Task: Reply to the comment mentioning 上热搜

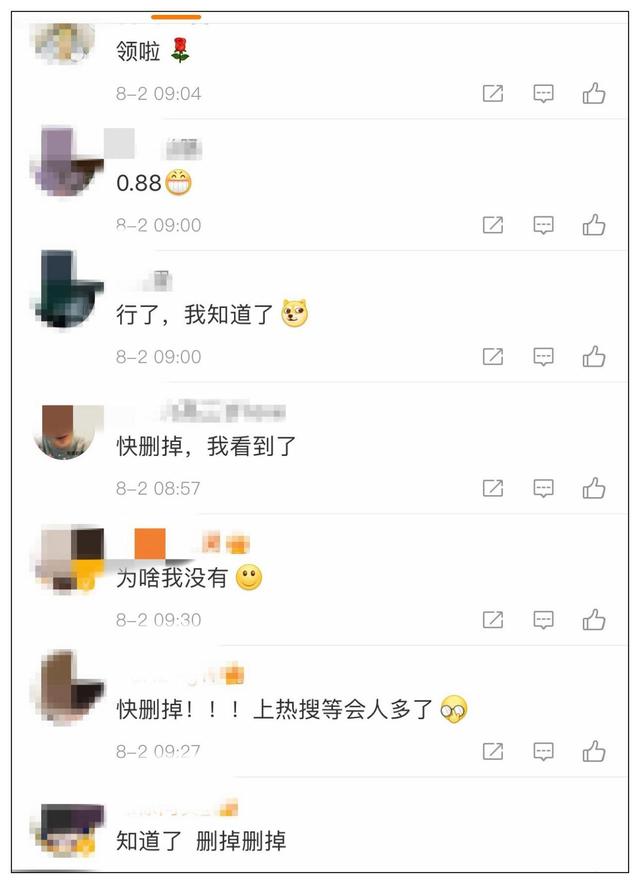Action: click(x=543, y=751)
